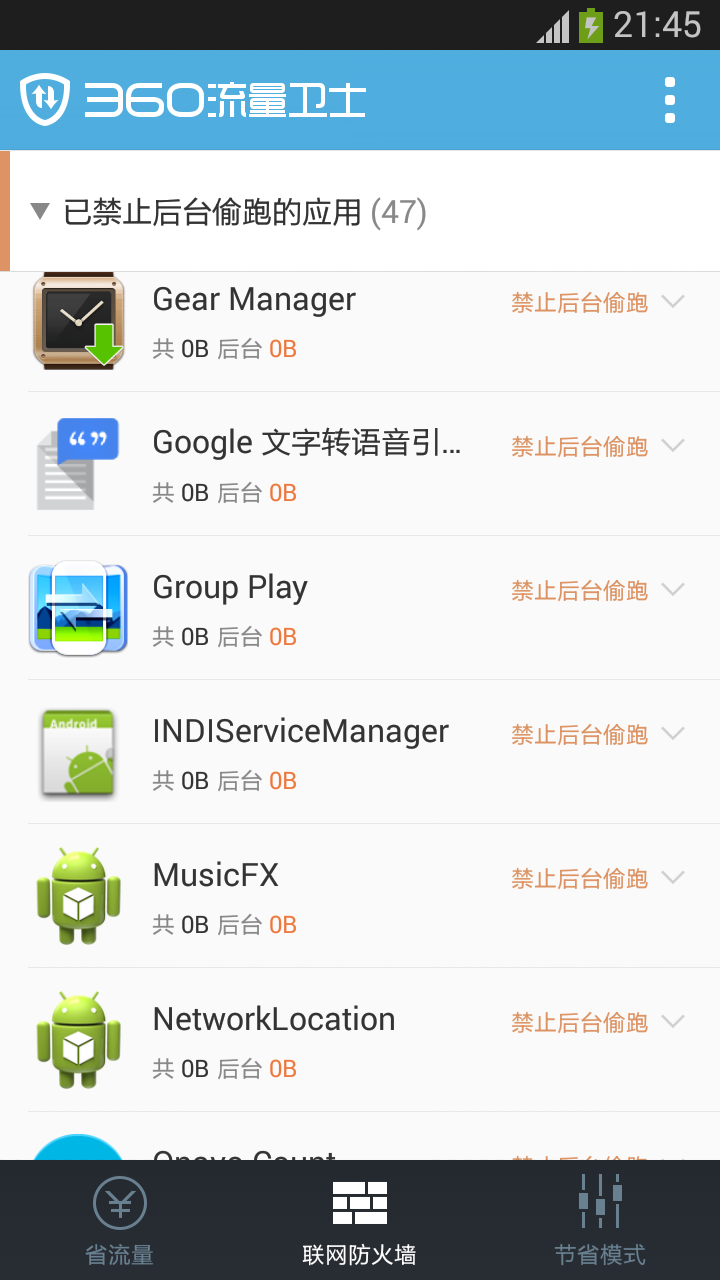This screenshot has width=720, height=1280.
Task: Change the Google 文字转语音 background setting
Action: coord(597,447)
